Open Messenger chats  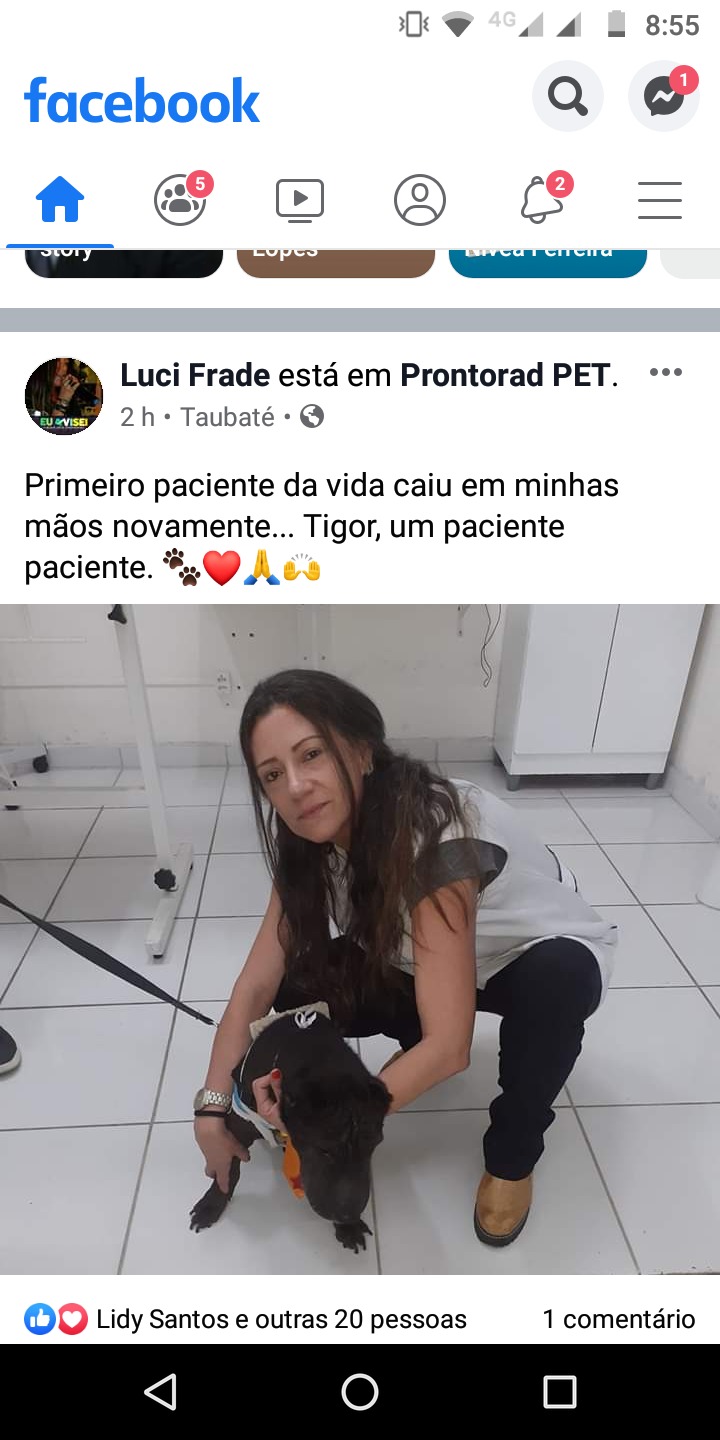pos(663,97)
